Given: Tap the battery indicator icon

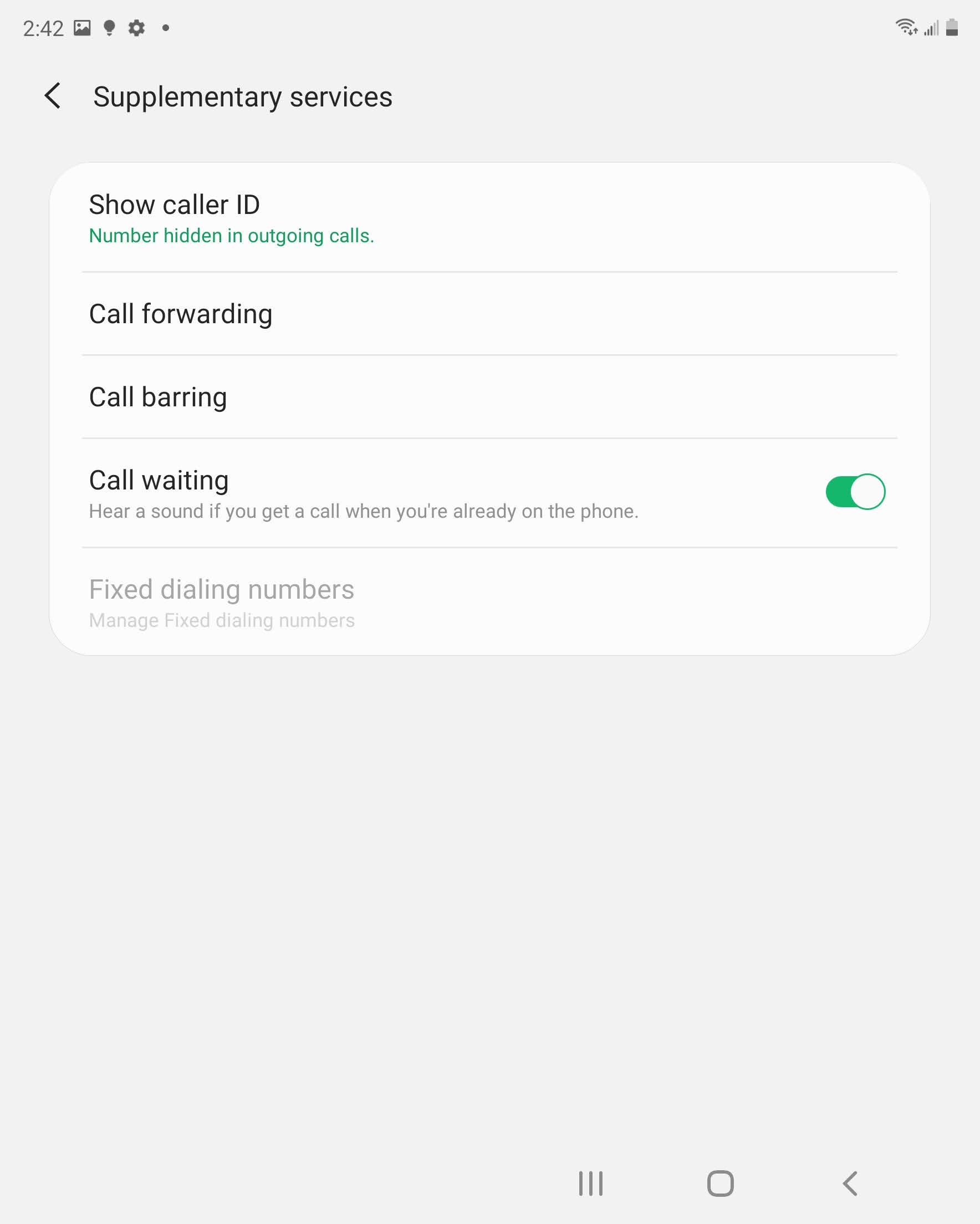Looking at the screenshot, I should pos(952,26).
